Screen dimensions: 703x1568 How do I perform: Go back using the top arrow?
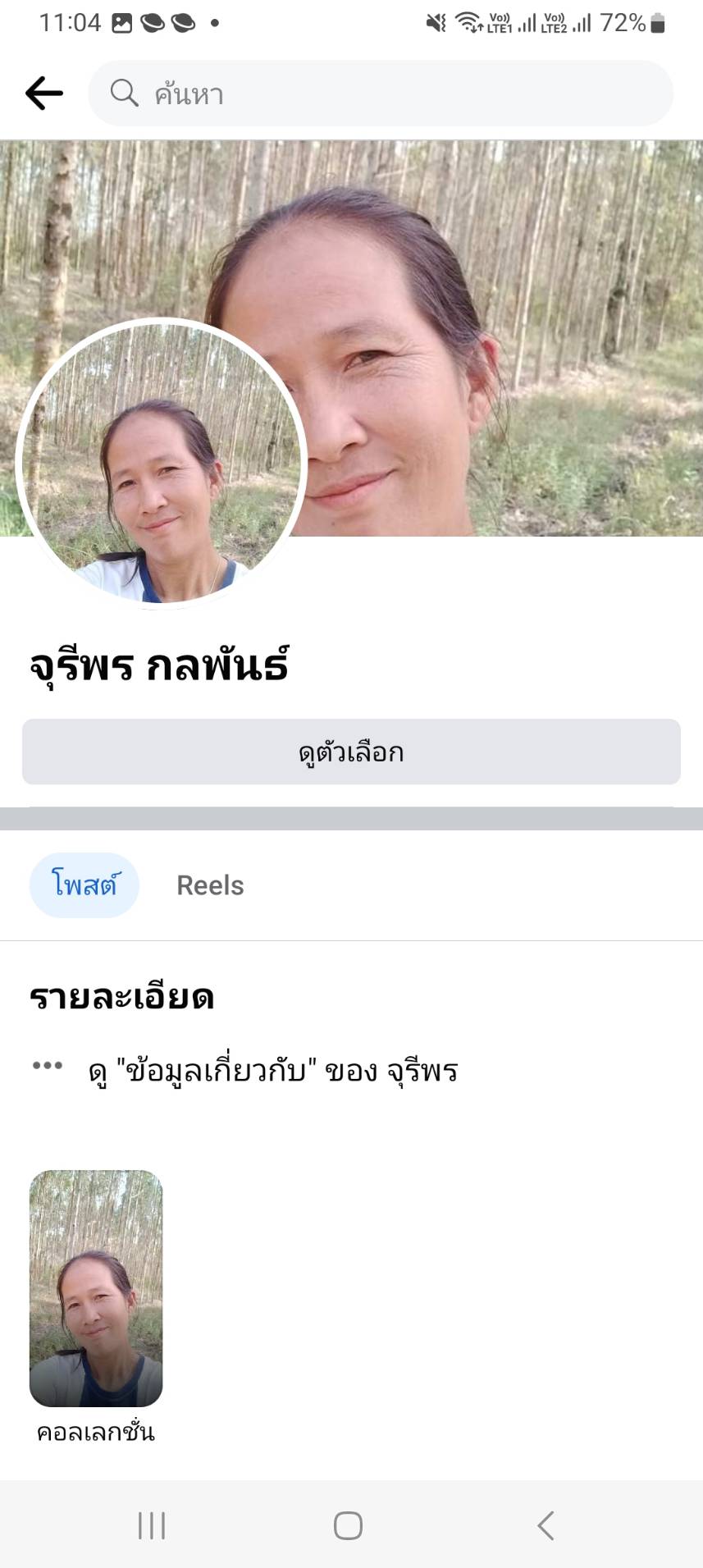coord(44,94)
